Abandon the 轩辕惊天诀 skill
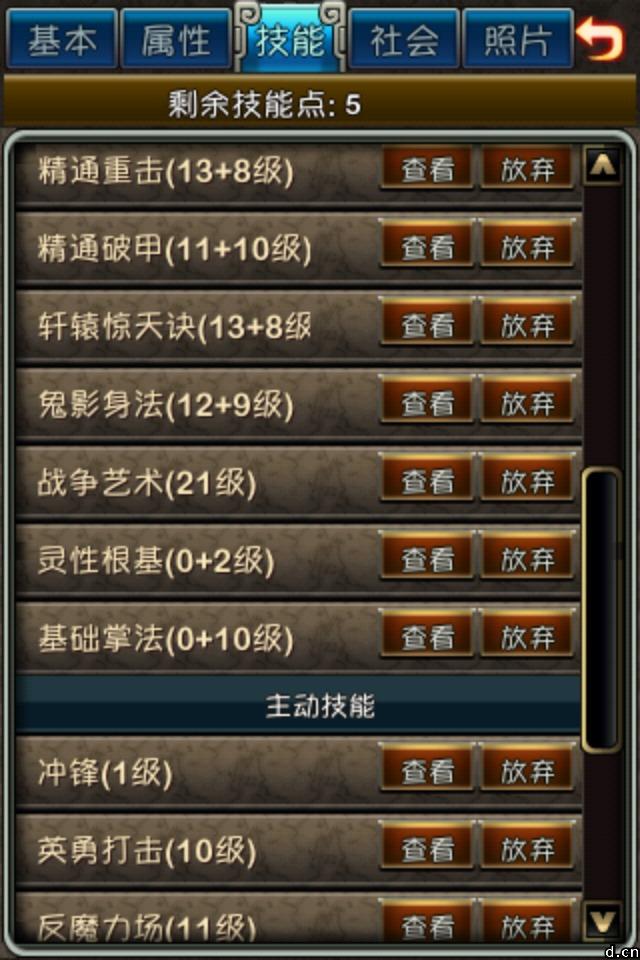640x960 pixels. [x=527, y=325]
